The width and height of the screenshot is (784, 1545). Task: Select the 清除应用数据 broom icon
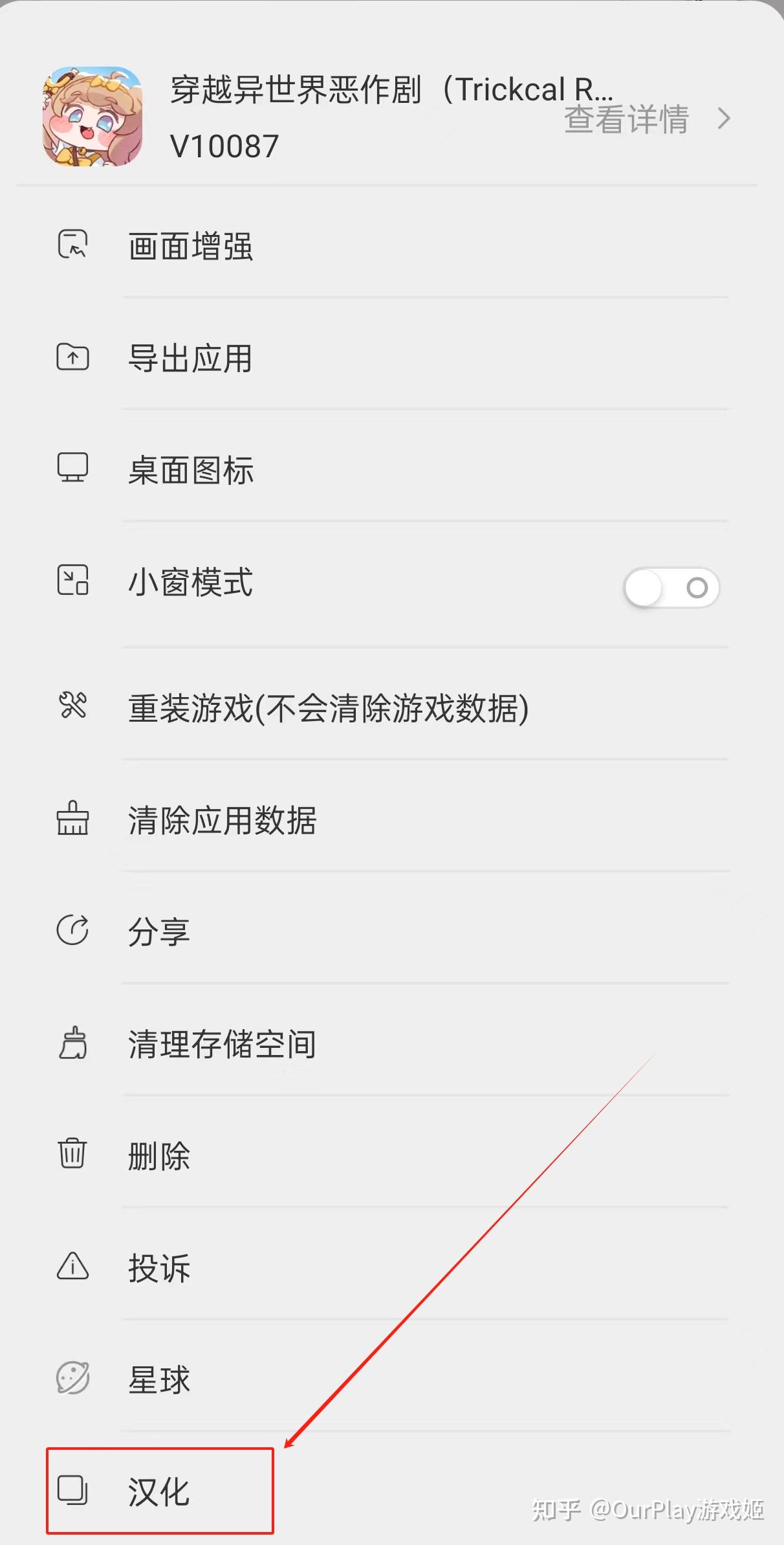pyautogui.click(x=73, y=820)
